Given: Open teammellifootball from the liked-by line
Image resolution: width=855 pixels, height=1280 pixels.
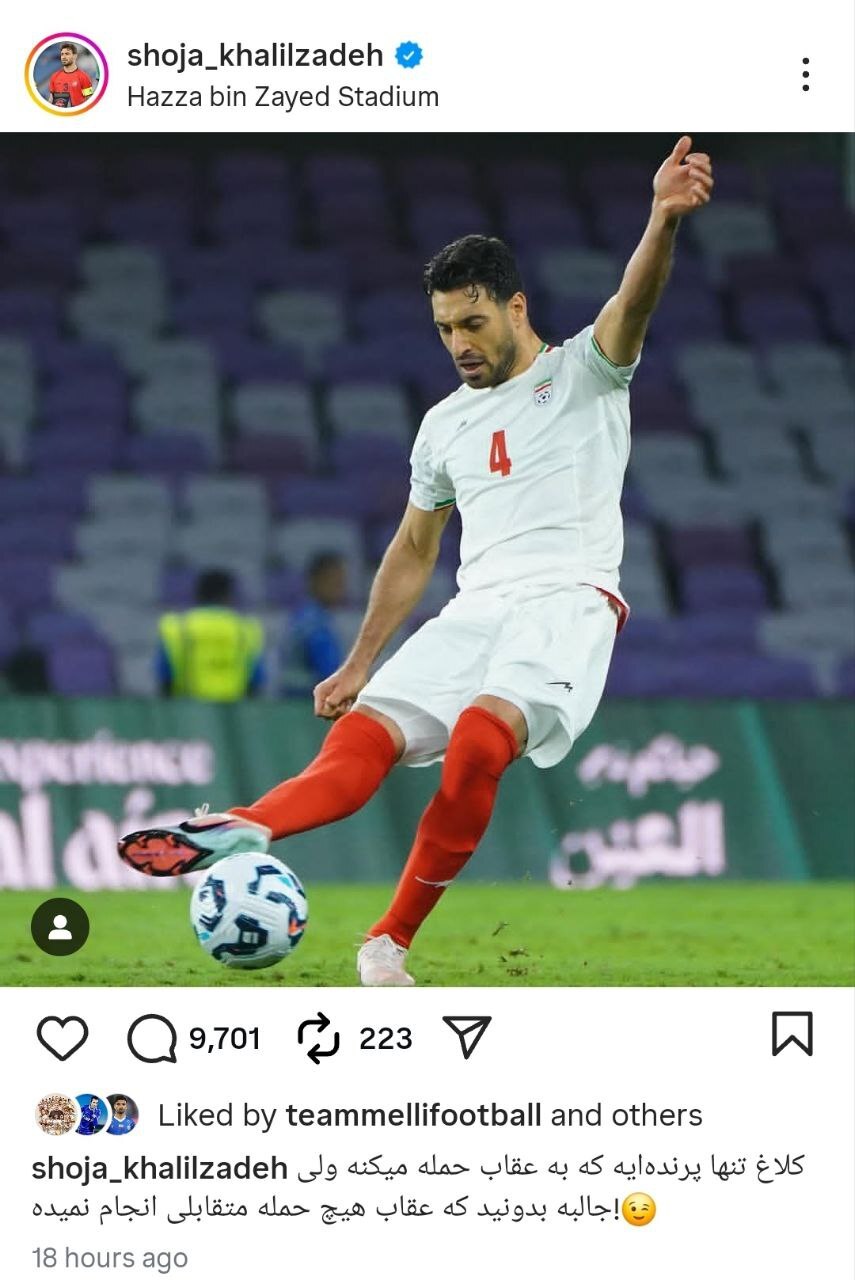Looking at the screenshot, I should [414, 1115].
